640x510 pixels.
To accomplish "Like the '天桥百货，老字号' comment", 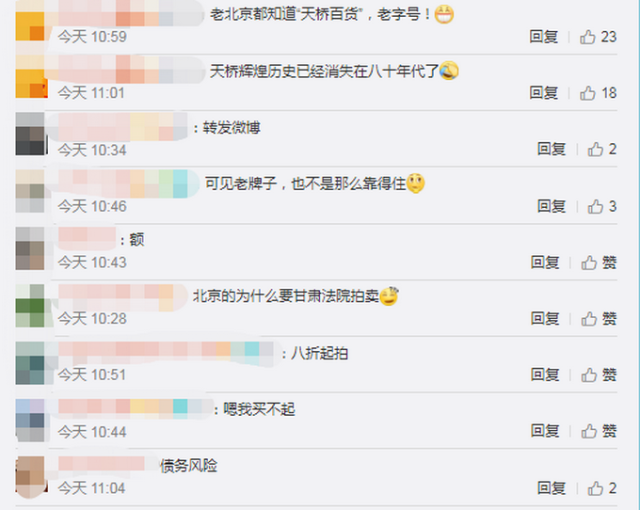I will [598, 37].
